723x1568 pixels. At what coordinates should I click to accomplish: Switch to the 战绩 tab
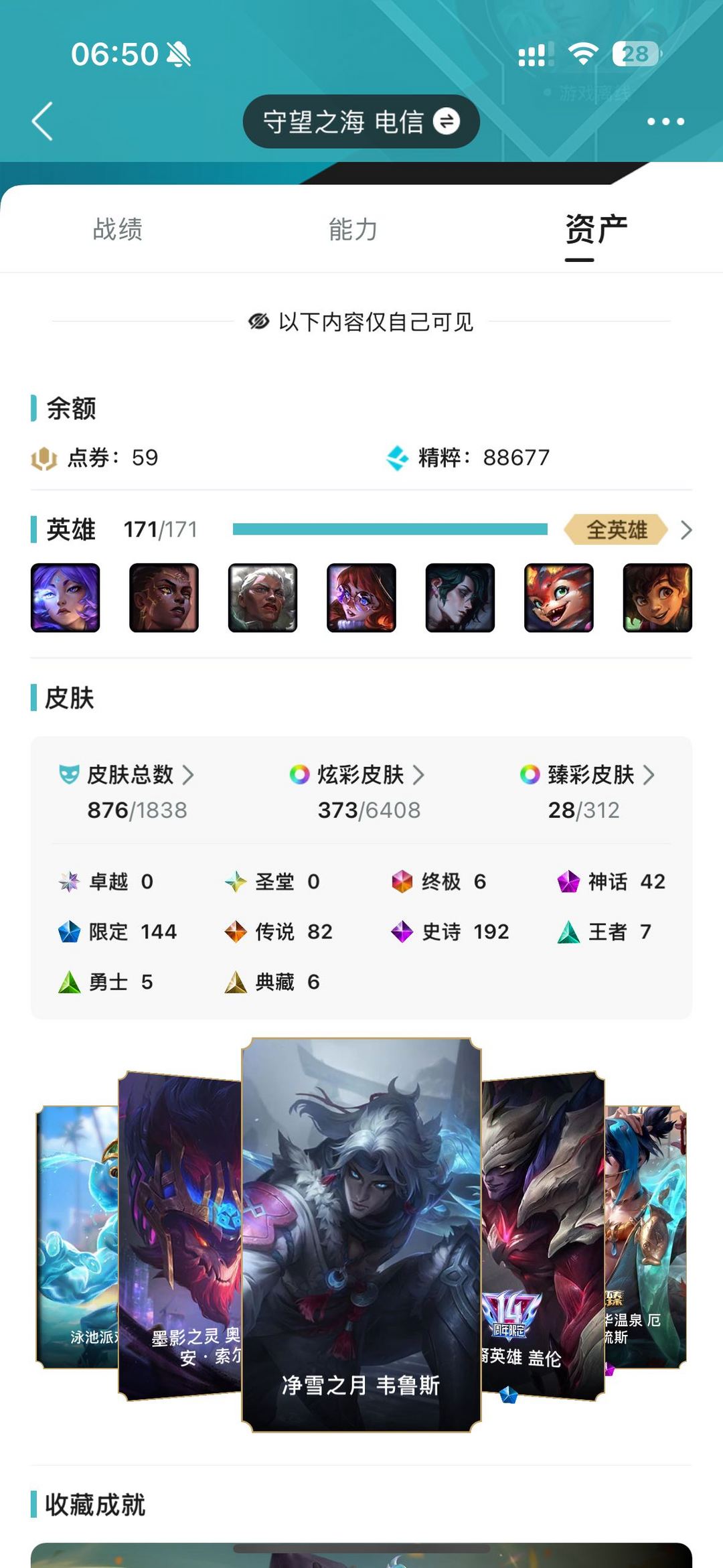118,229
